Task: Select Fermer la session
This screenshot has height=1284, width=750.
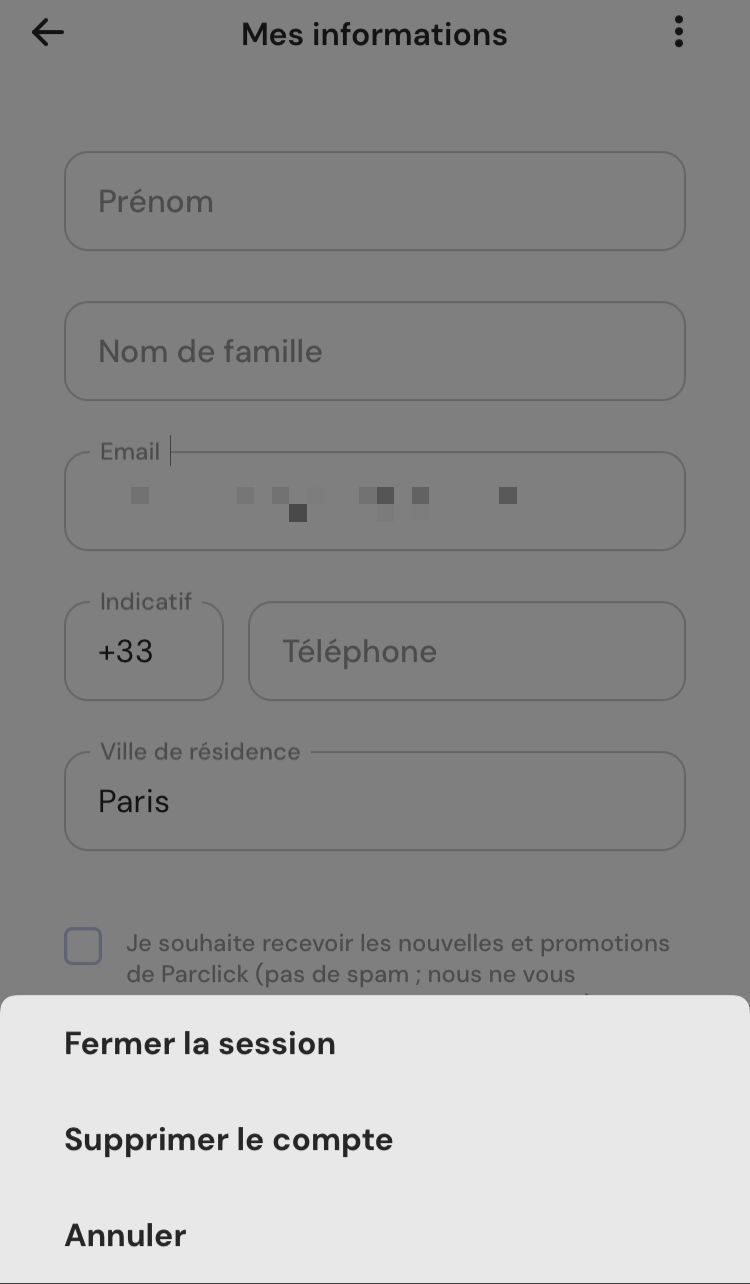Action: (199, 1043)
